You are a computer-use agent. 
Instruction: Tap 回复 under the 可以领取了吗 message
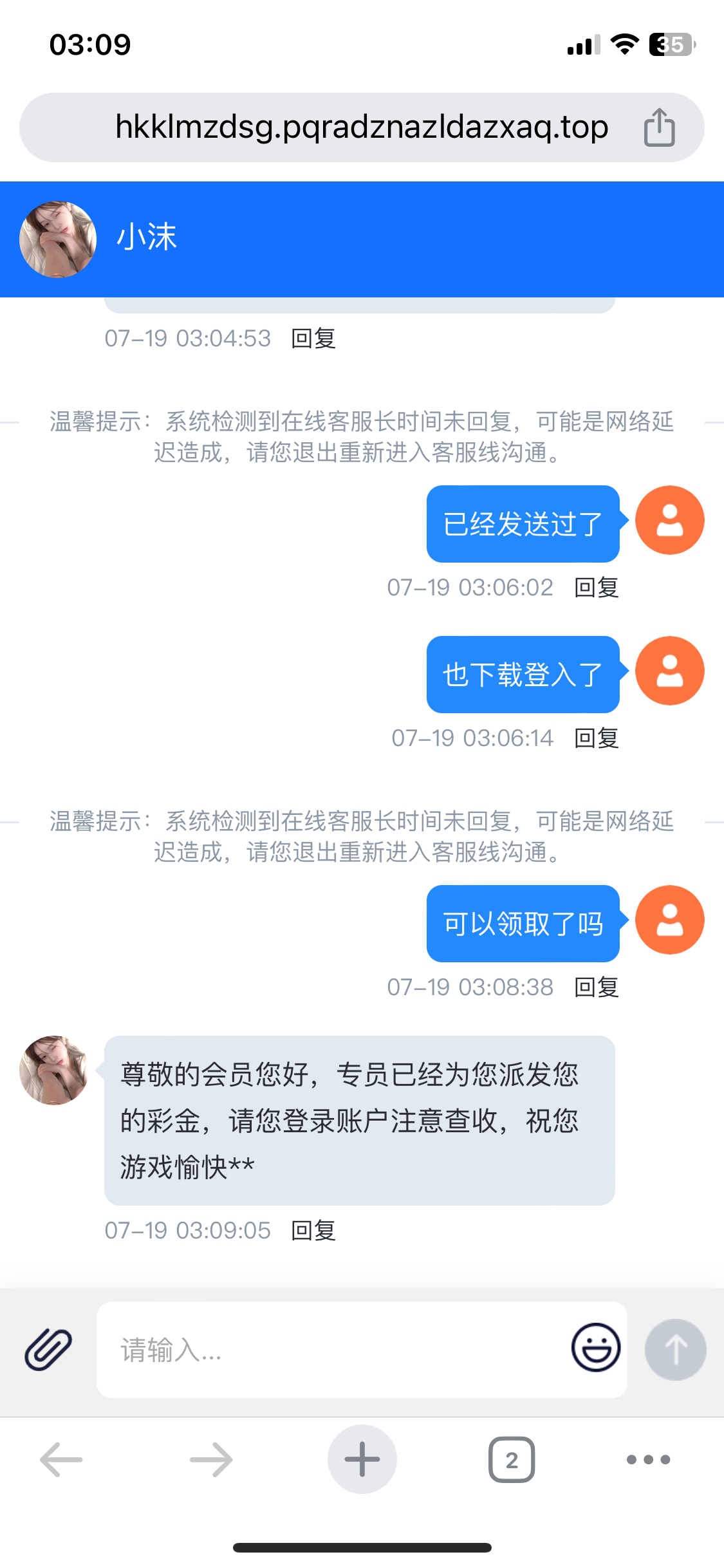pyautogui.click(x=596, y=987)
